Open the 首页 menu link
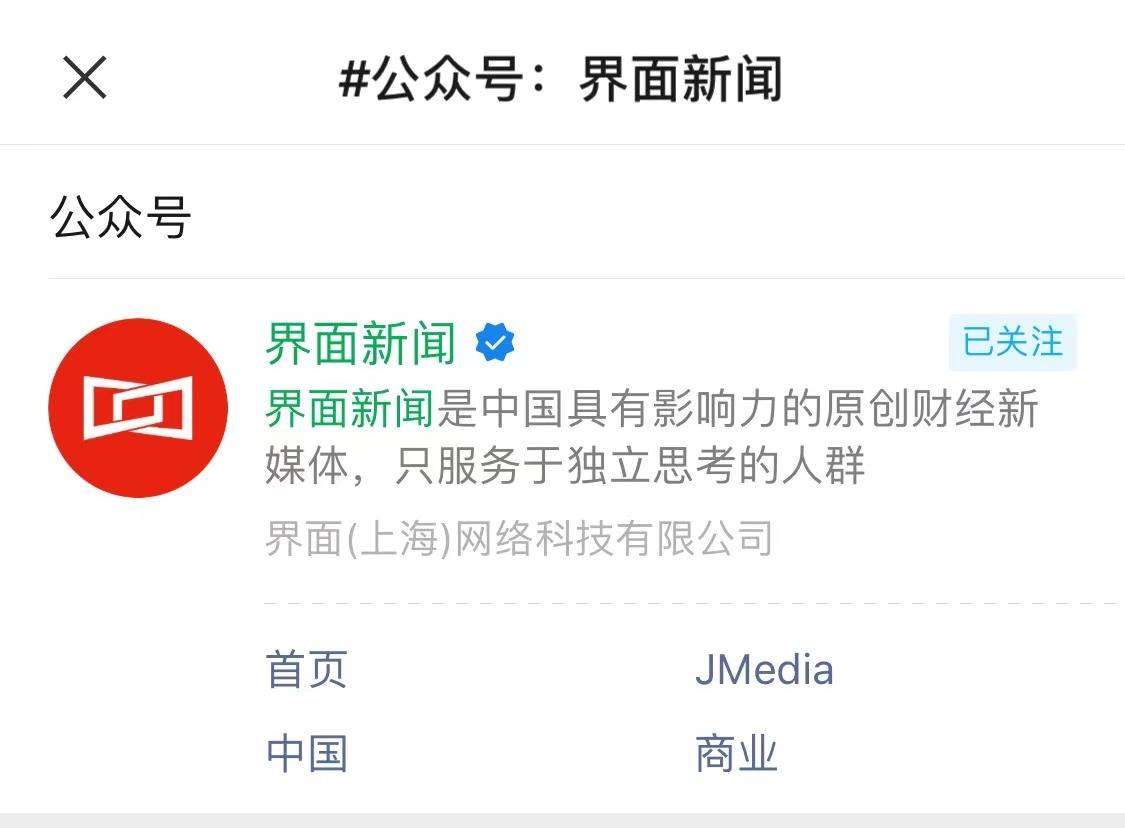 point(306,669)
